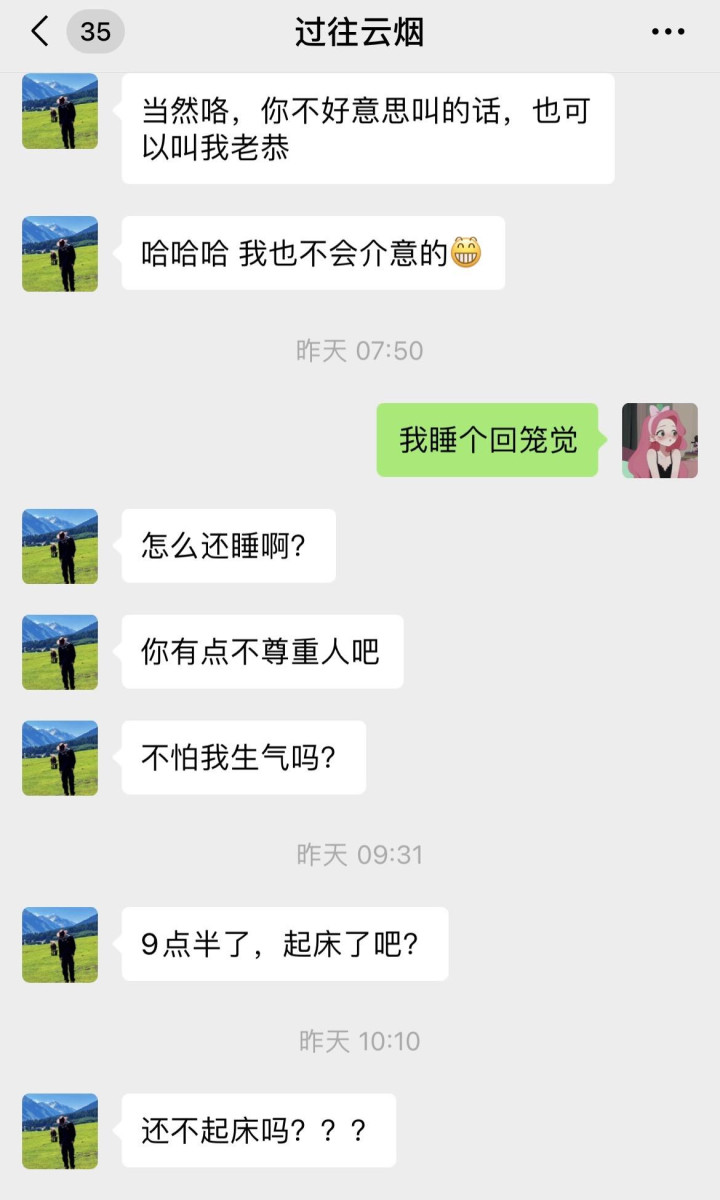This screenshot has height=1200, width=720.
Task: Open the three-dot chat info menu
Action: (668, 32)
